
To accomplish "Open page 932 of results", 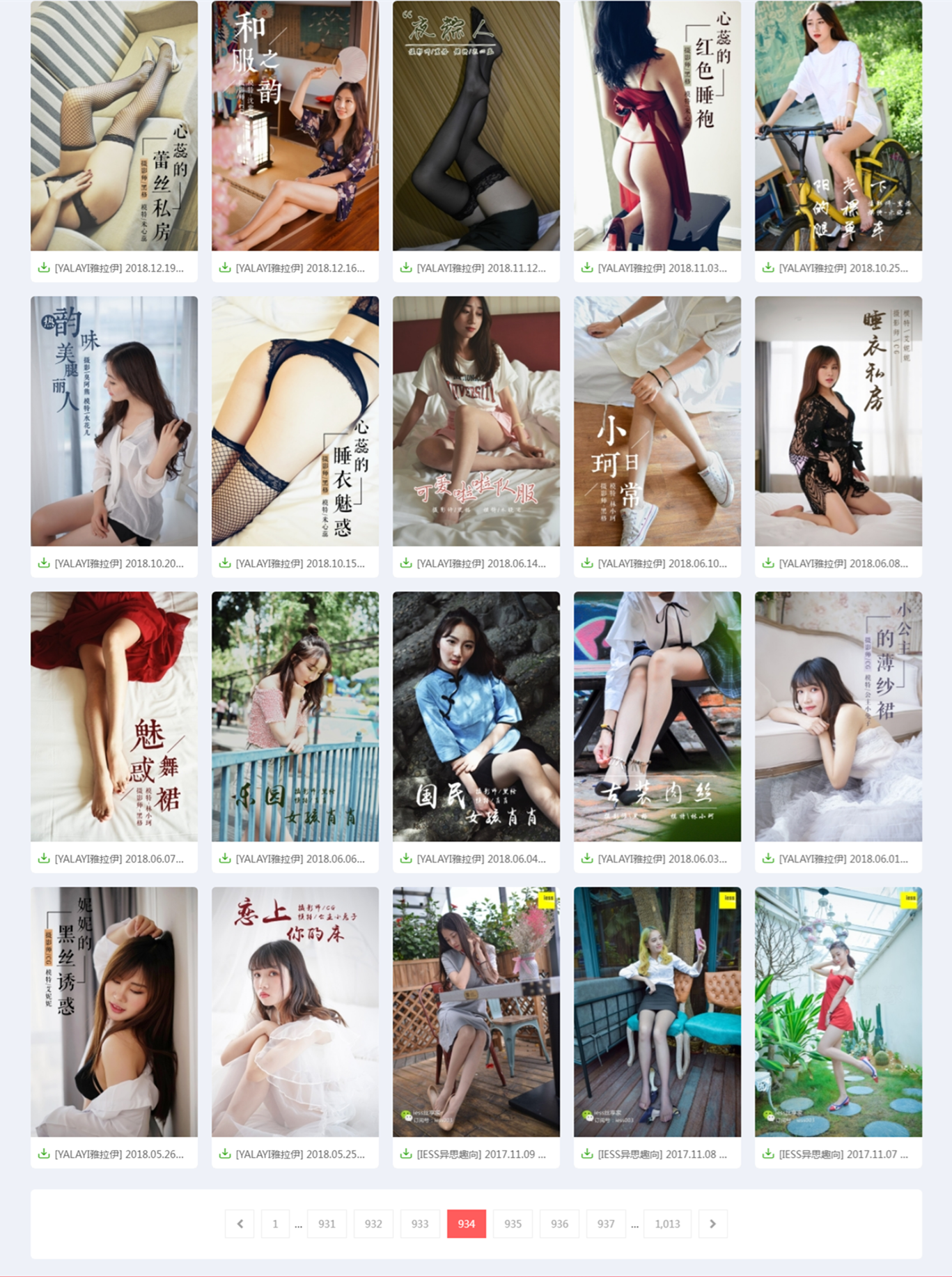I will click(x=373, y=1223).
